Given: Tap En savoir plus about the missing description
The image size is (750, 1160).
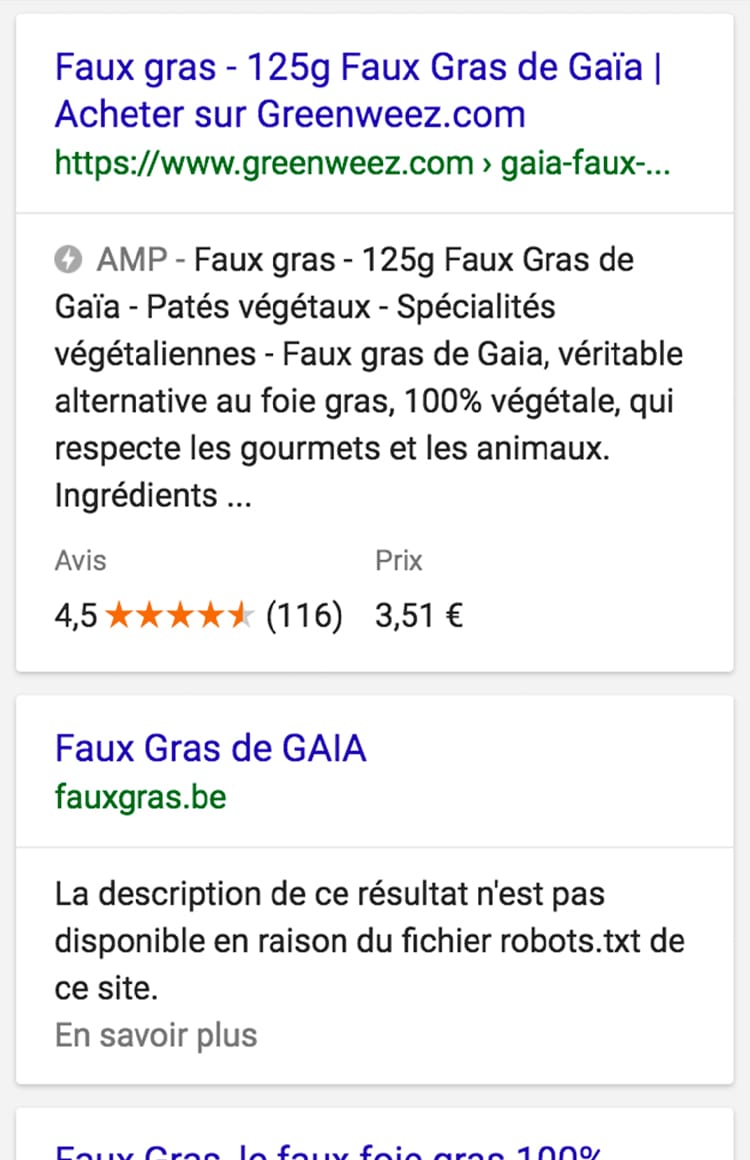Looking at the screenshot, I should tap(156, 1035).
